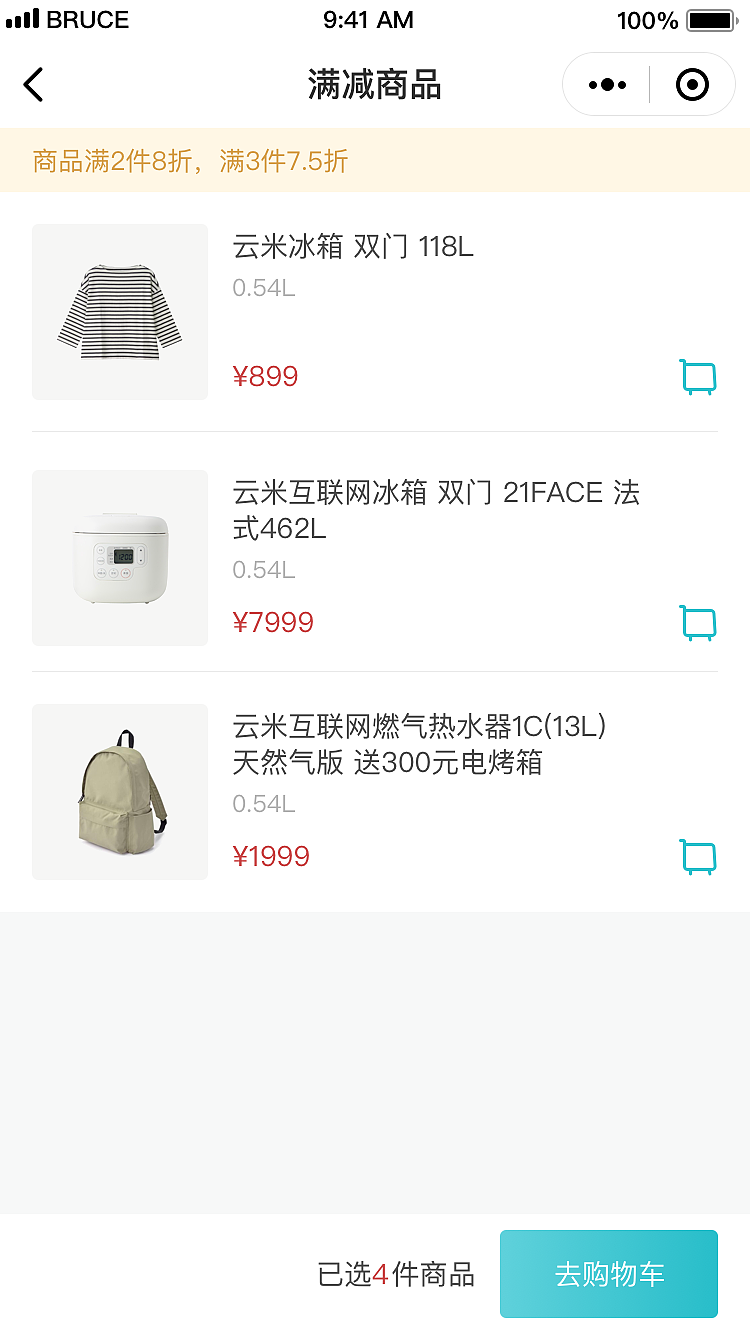This screenshot has height=1334, width=750.
Task: Add the gas water heater to cart
Action: click(x=698, y=857)
